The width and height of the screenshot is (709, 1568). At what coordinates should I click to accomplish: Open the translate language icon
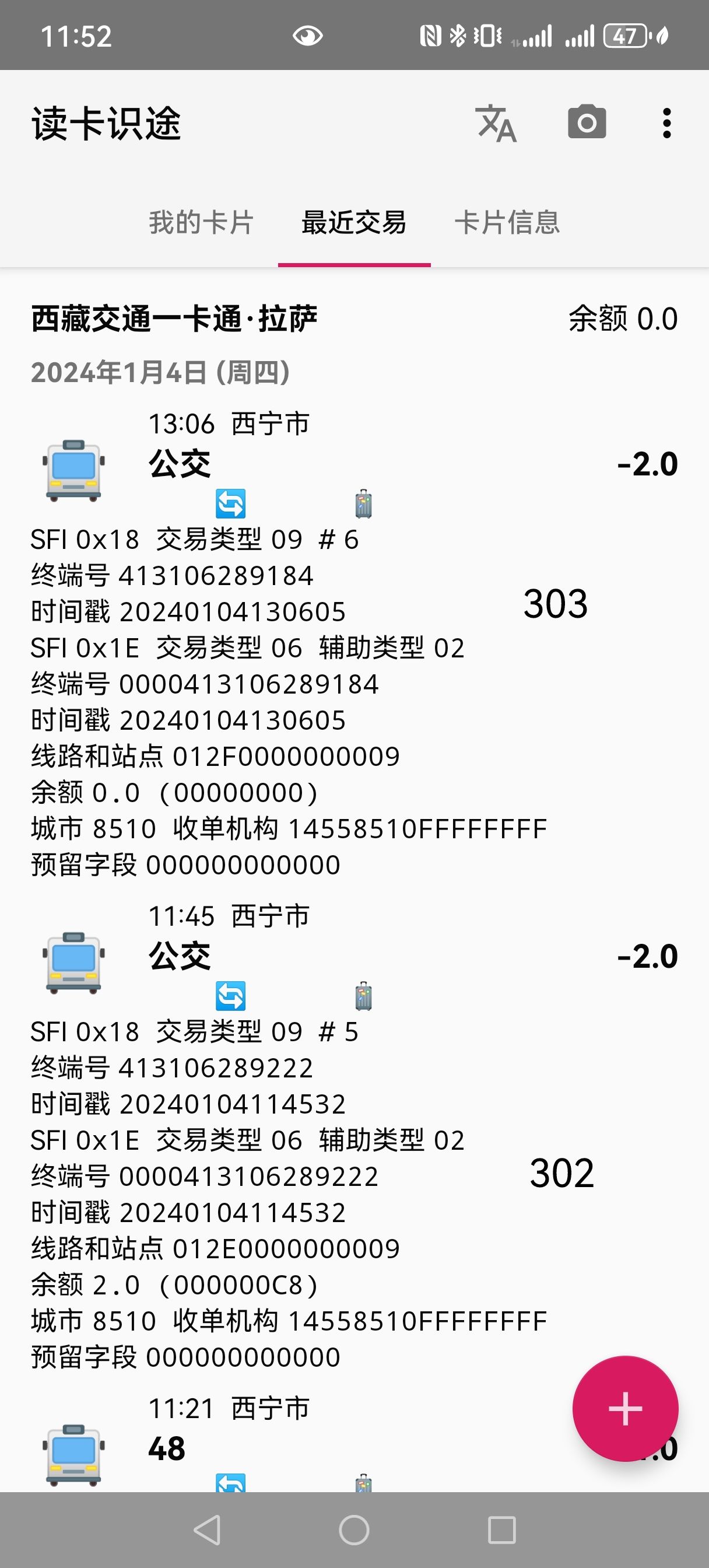[496, 123]
